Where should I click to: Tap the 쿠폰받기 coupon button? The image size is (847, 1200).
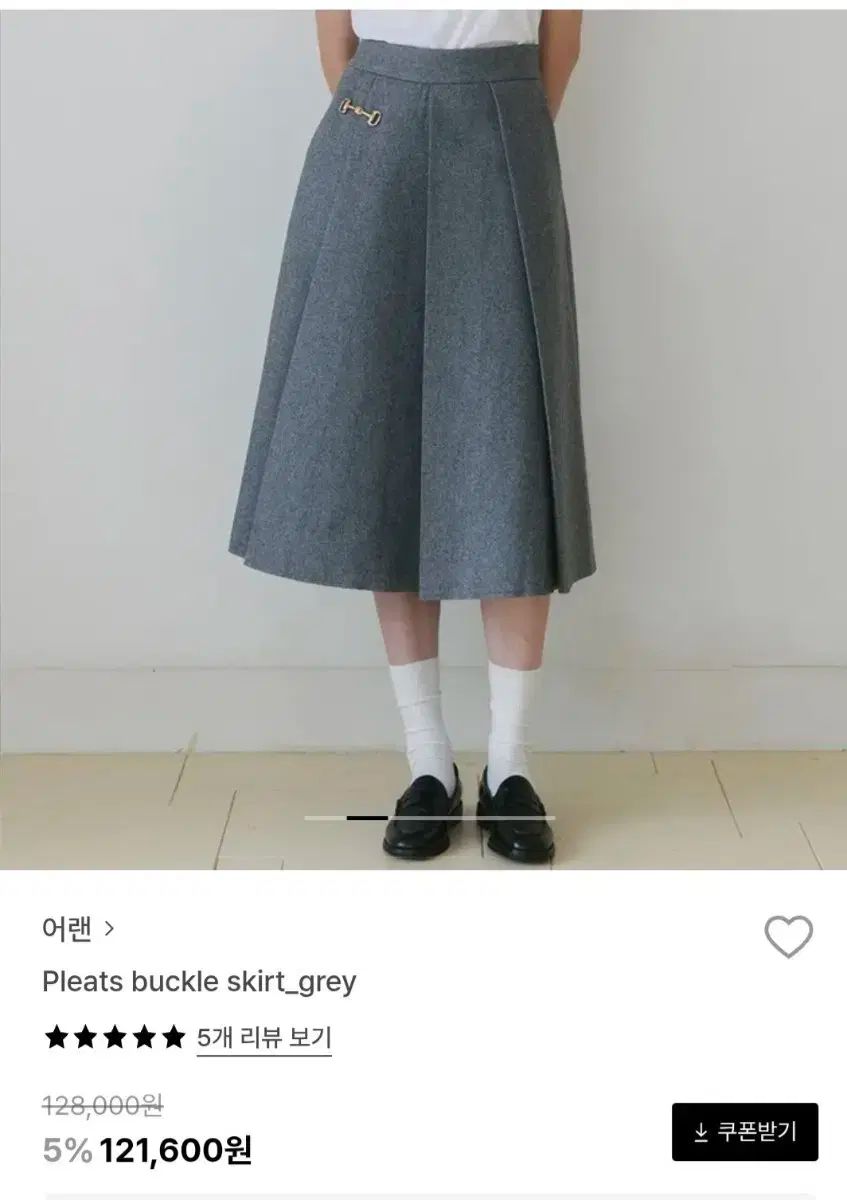click(x=745, y=1132)
